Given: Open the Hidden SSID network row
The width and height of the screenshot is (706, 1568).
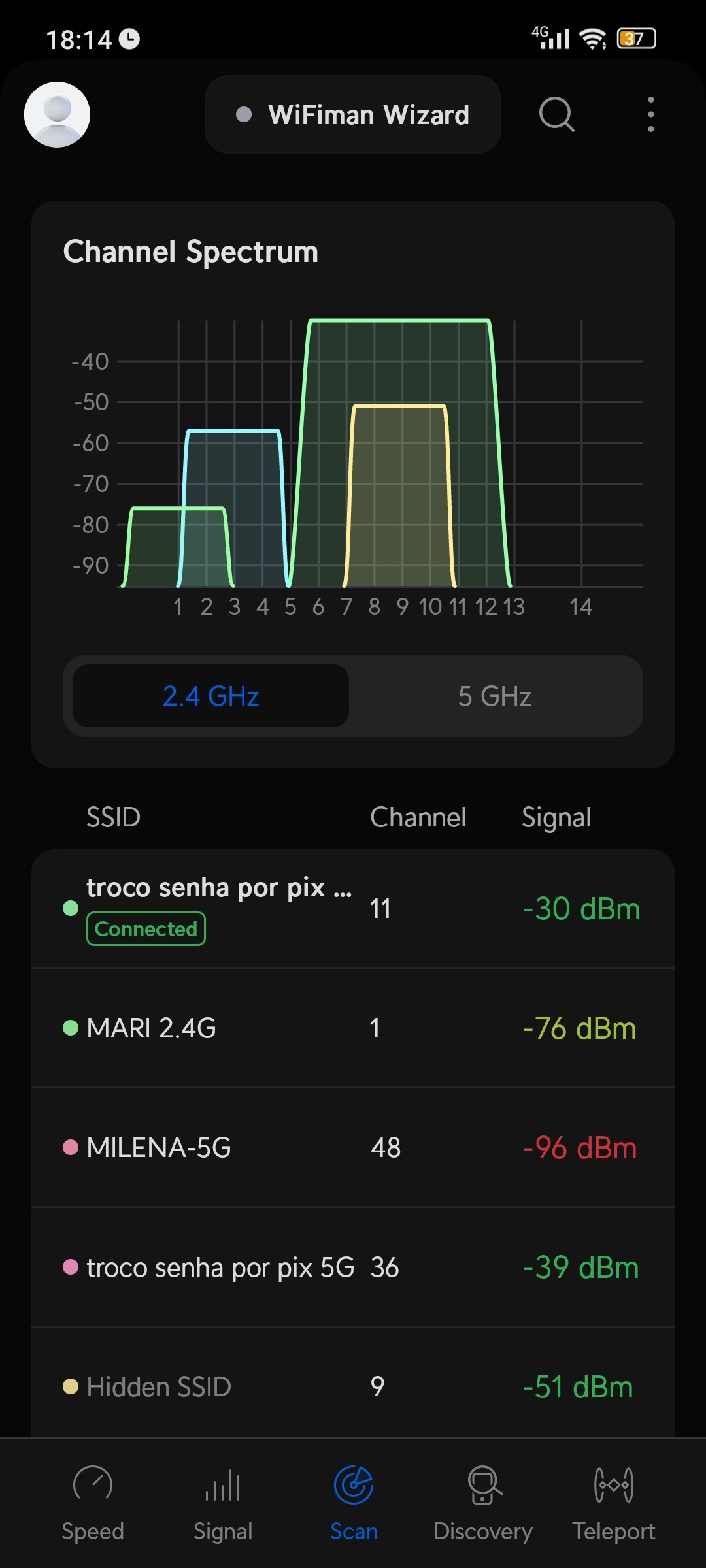Looking at the screenshot, I should pyautogui.click(x=353, y=1386).
